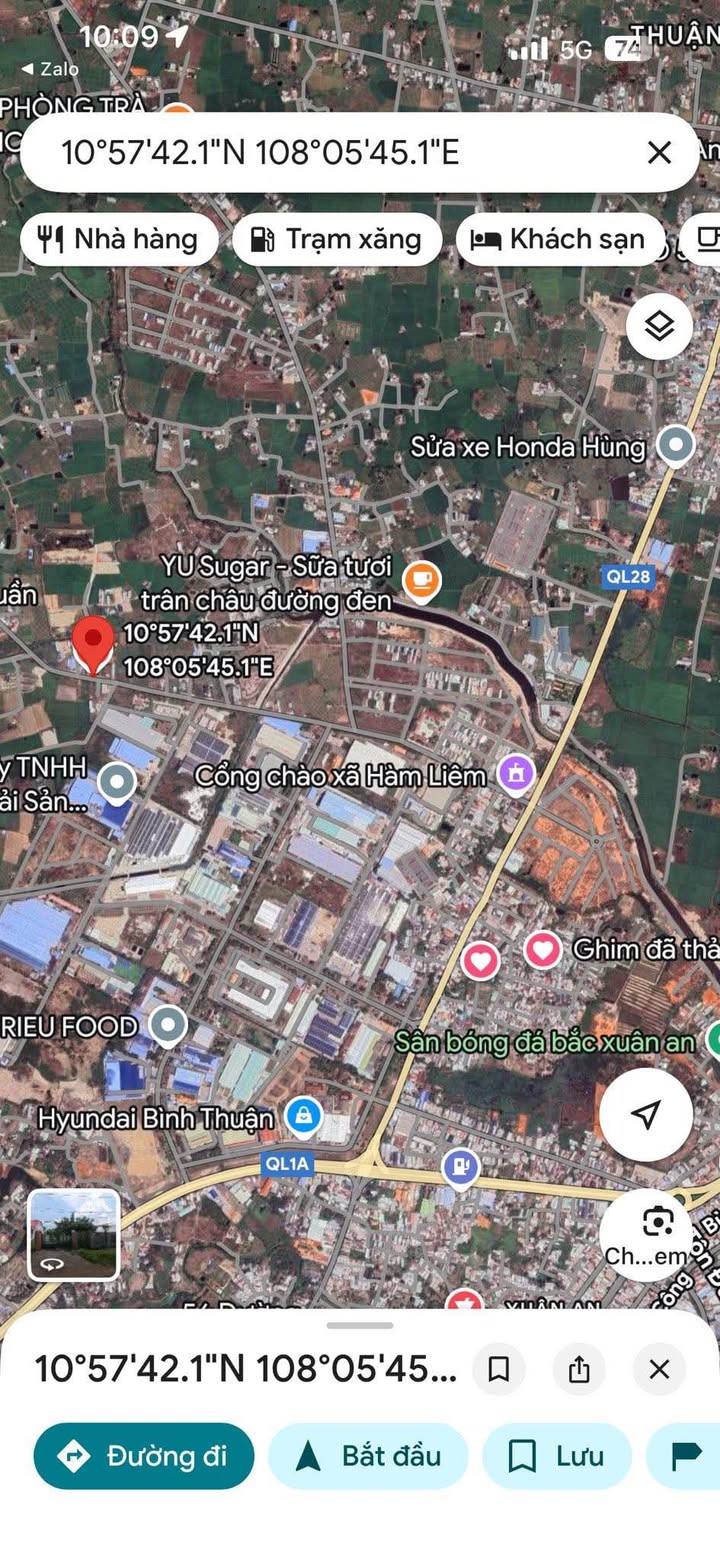Open the Street View thumbnail
The image size is (720, 1560).
(73, 1234)
